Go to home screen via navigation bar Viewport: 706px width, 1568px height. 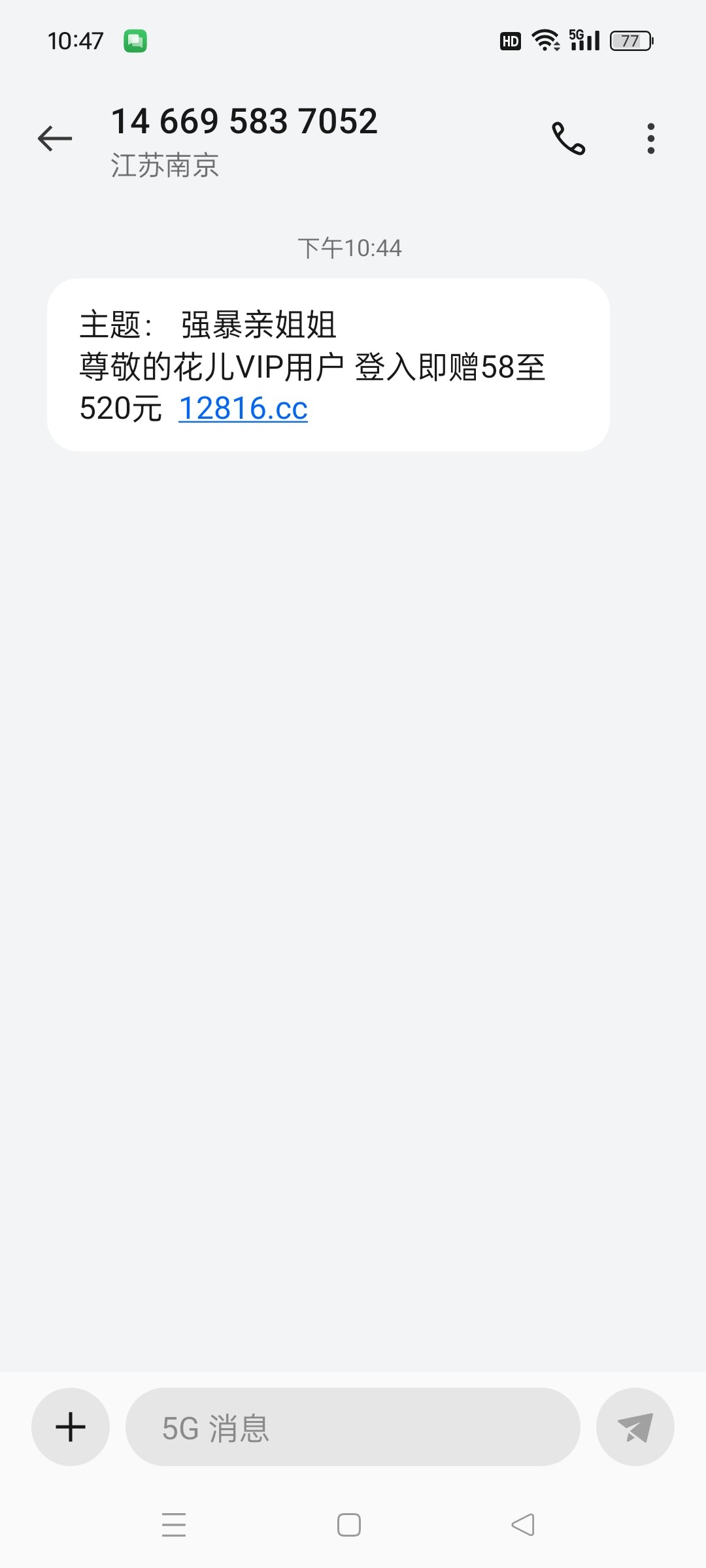pyautogui.click(x=349, y=1525)
